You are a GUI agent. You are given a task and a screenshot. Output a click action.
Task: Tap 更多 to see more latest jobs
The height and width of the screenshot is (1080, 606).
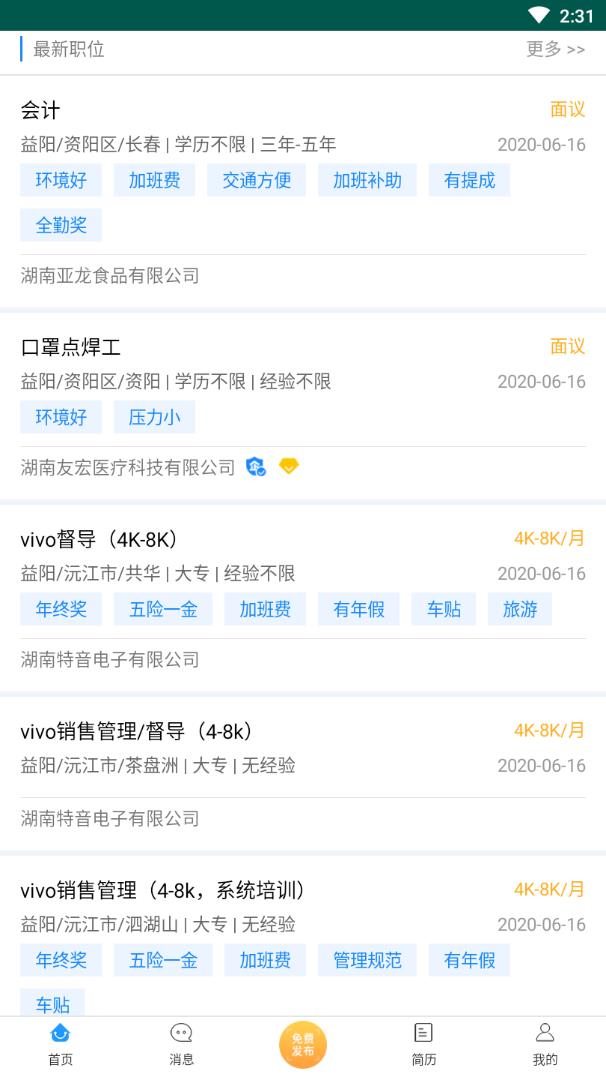coord(555,49)
